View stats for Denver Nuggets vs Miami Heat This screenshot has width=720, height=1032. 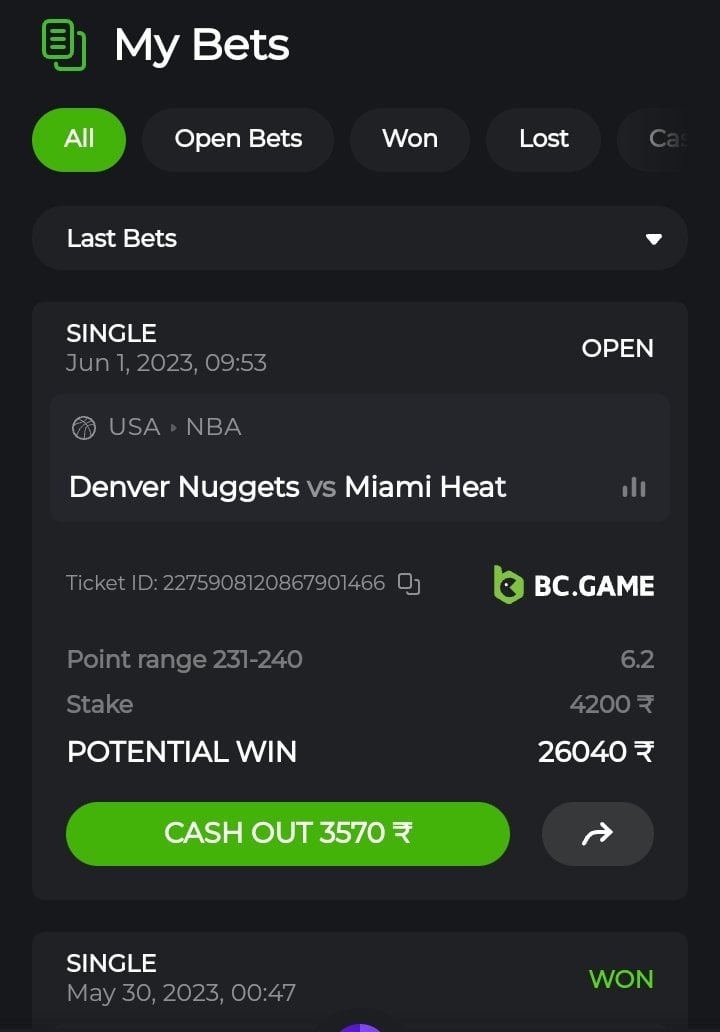click(634, 487)
